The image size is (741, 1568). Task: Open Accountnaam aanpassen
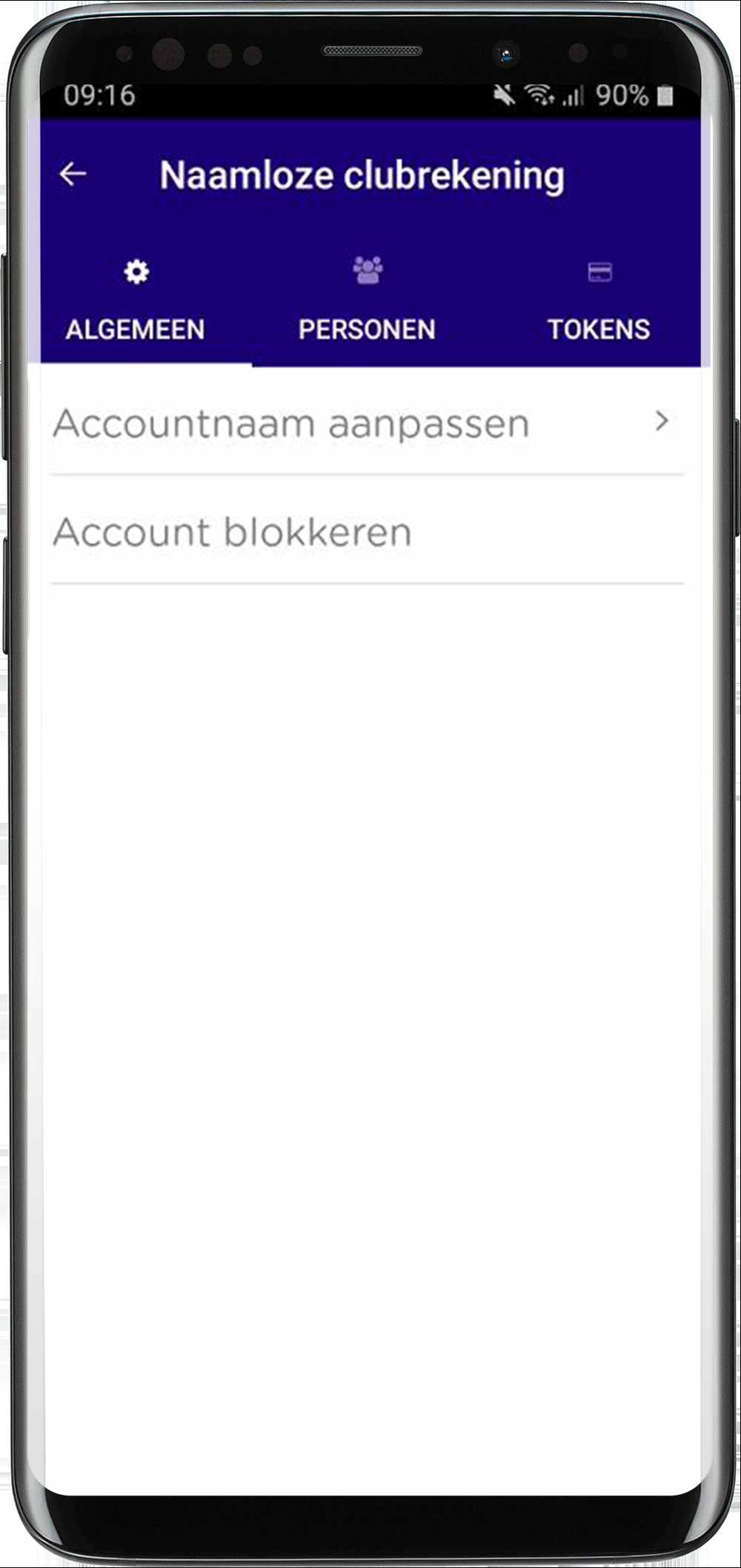click(363, 424)
